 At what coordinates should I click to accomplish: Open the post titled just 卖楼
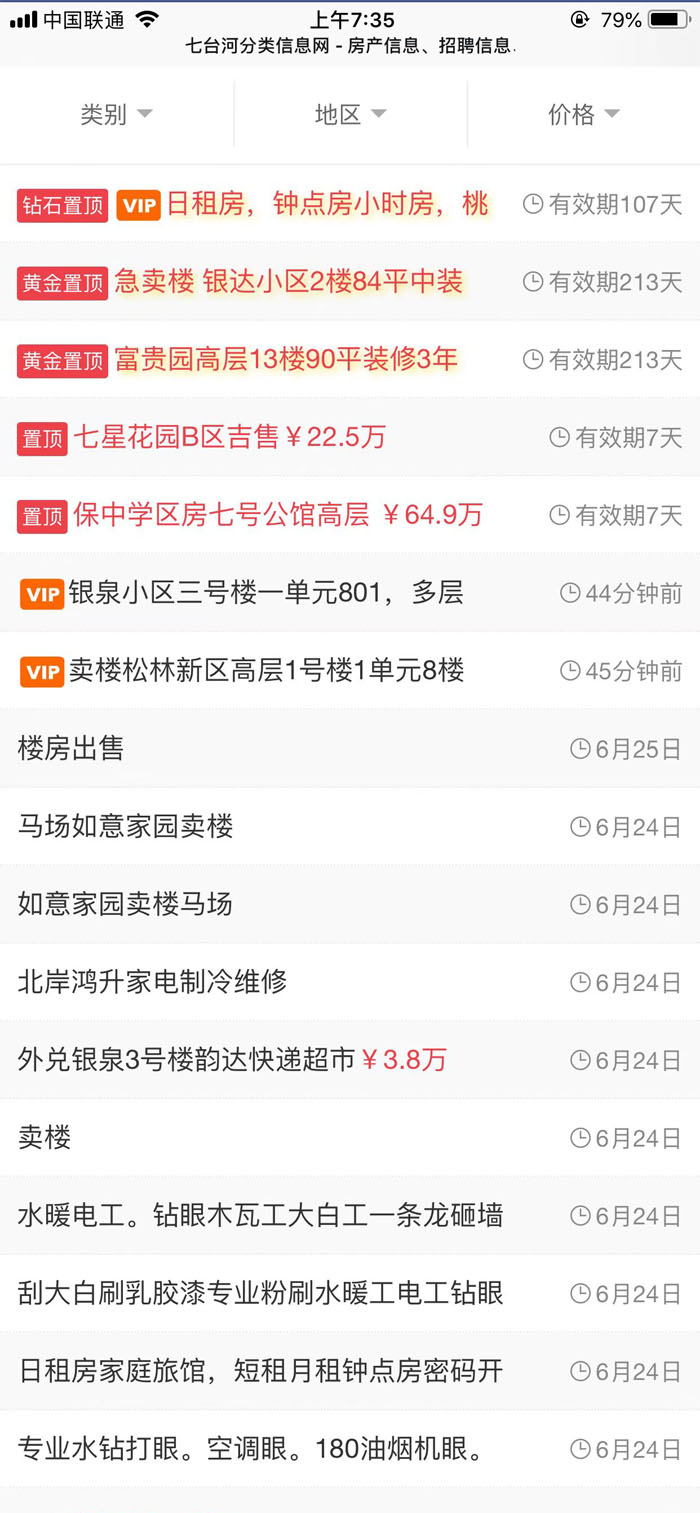click(45, 1138)
